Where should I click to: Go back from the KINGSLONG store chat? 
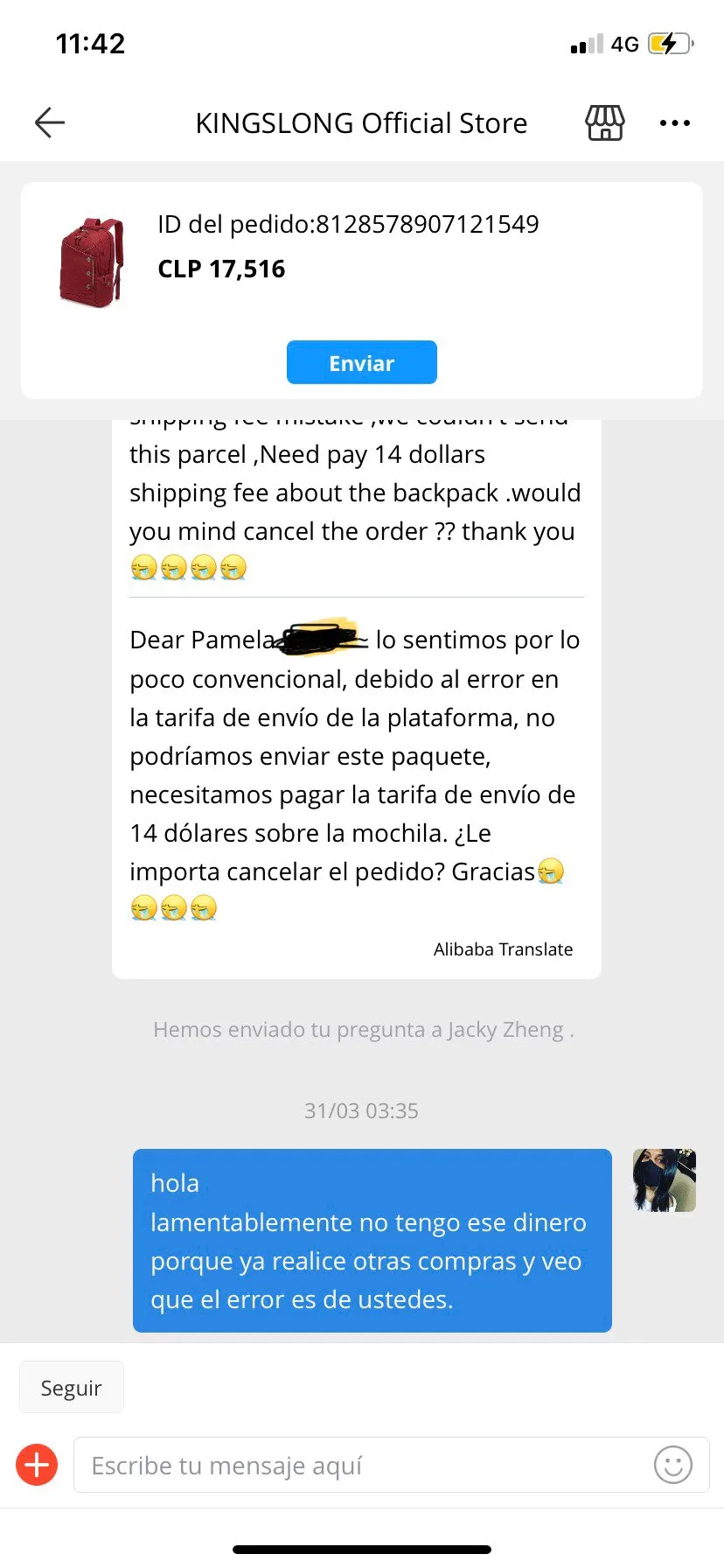point(50,122)
